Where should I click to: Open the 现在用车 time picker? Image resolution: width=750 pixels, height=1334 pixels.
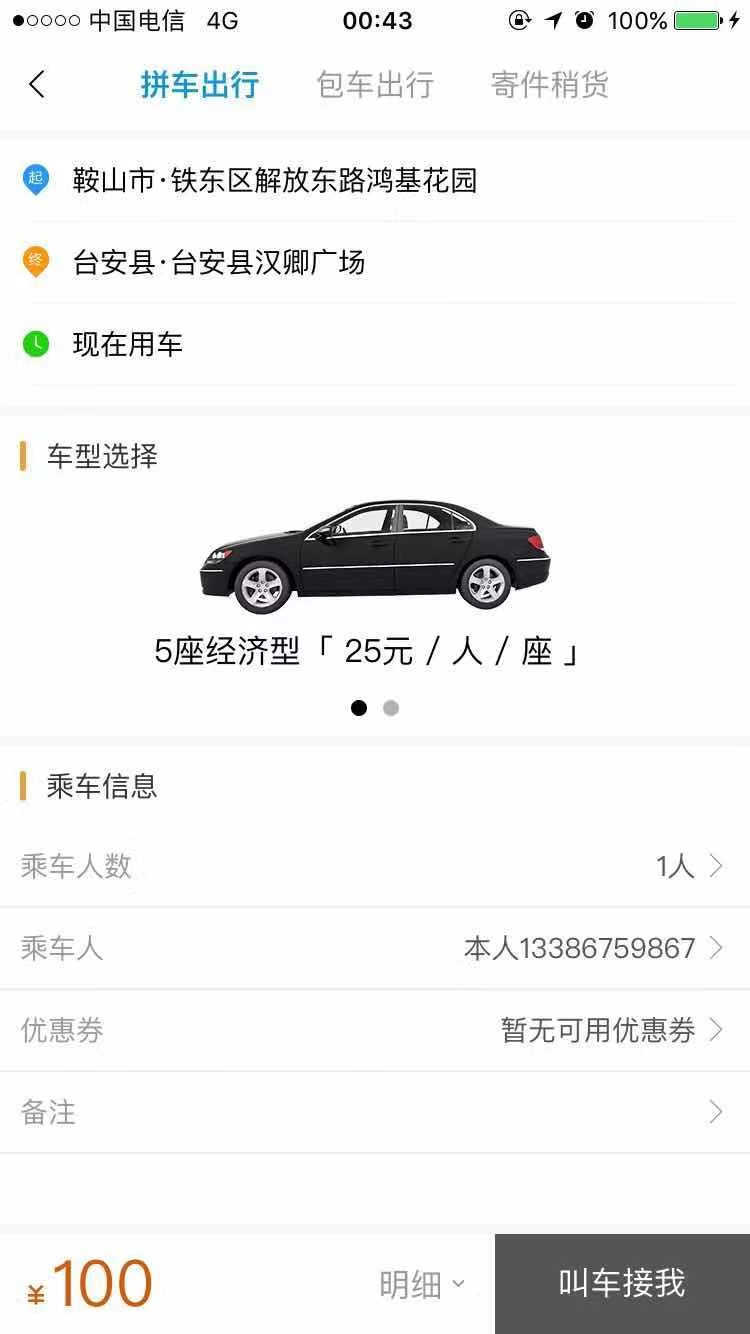tap(128, 345)
